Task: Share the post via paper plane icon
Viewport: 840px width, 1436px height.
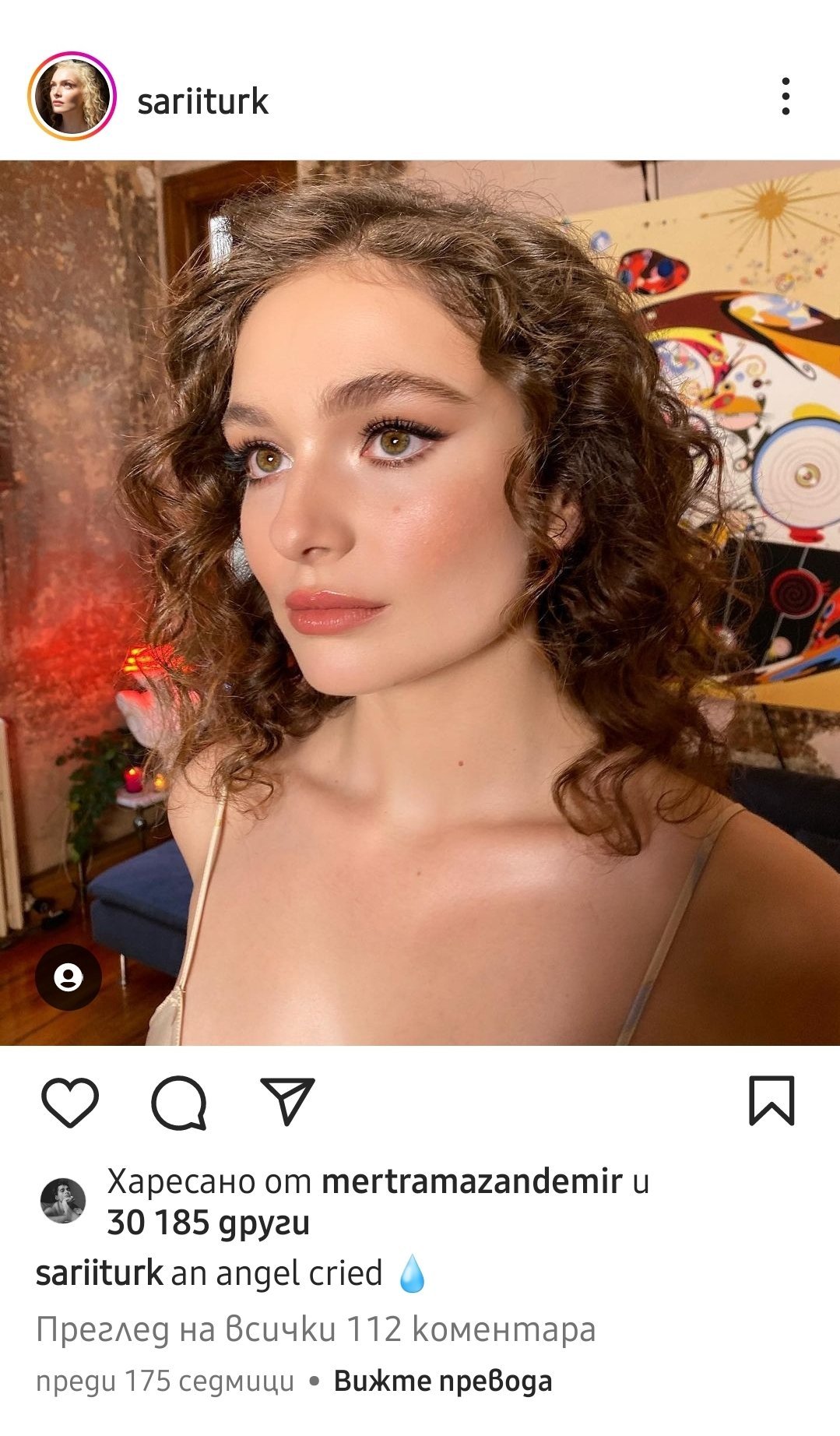Action: 287,1101
